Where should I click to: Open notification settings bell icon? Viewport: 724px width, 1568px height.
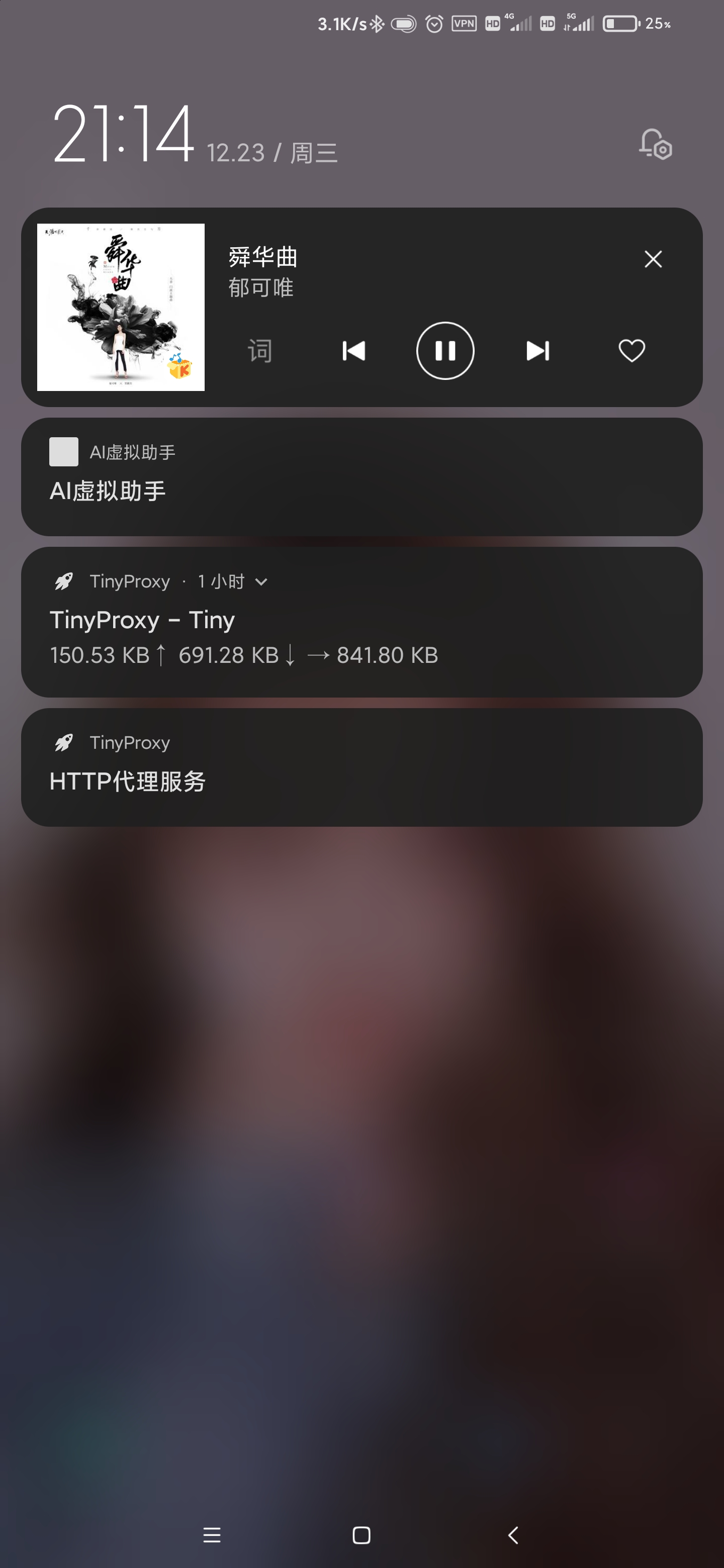click(x=655, y=144)
